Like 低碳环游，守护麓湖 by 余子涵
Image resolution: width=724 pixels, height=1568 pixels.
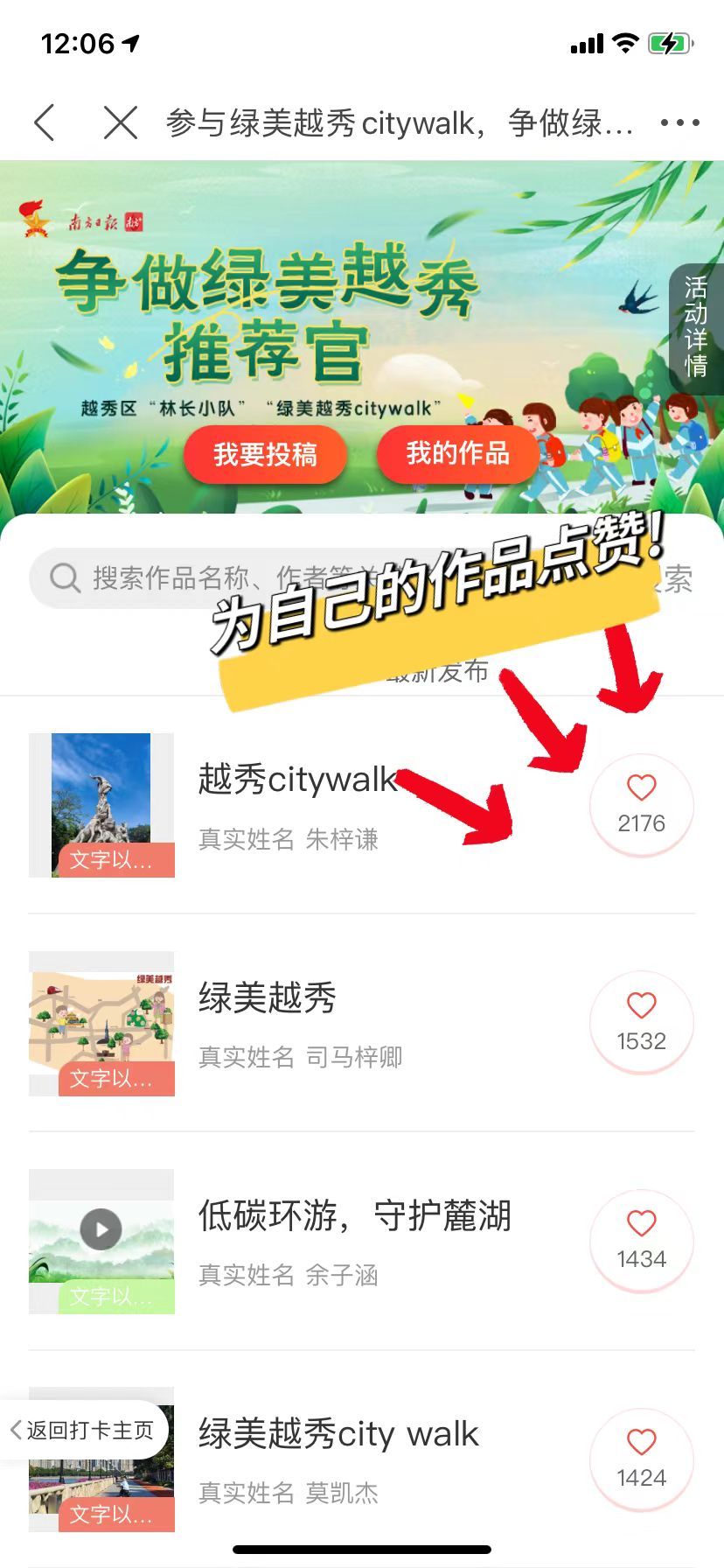[641, 1239]
